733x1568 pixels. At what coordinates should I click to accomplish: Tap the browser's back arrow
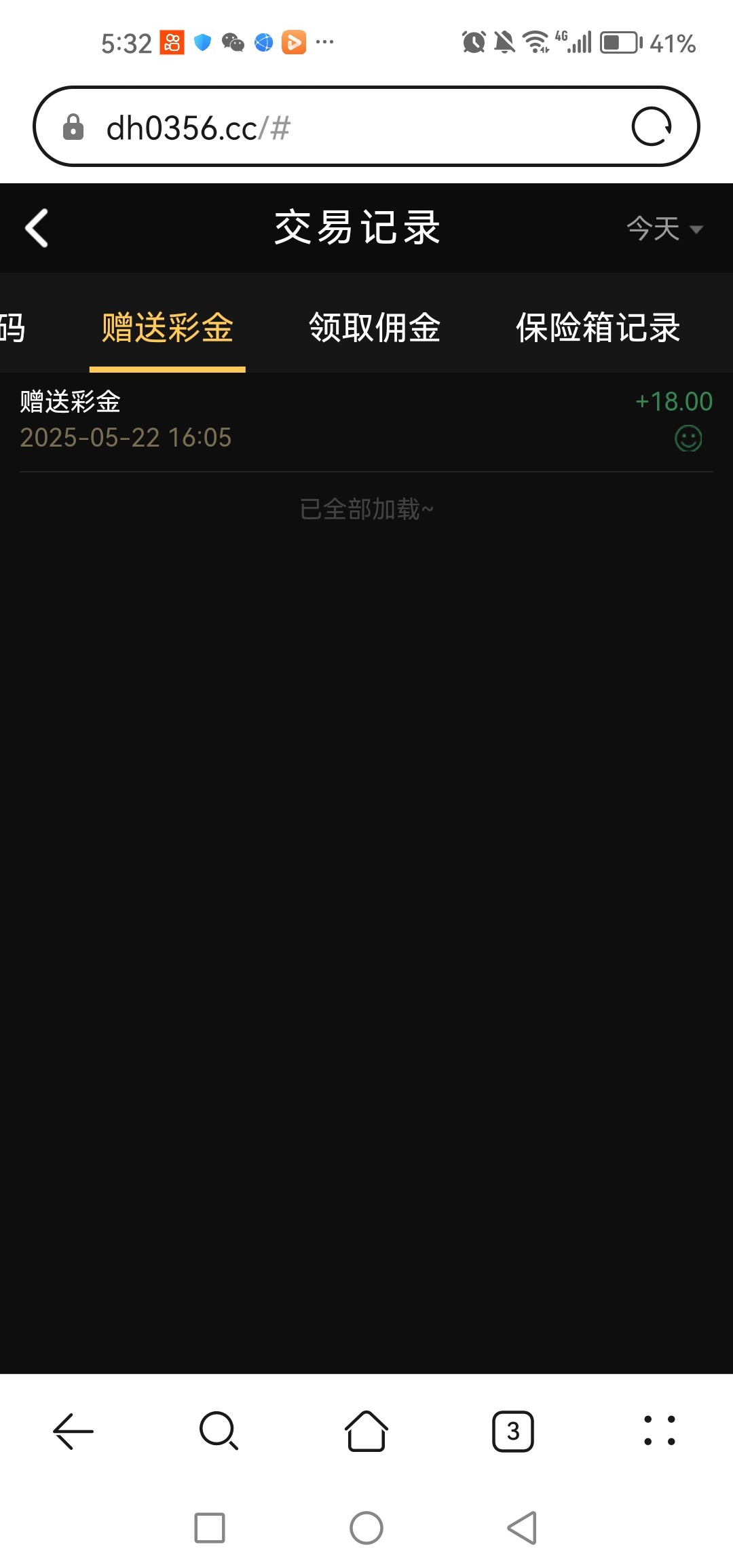point(73,1431)
